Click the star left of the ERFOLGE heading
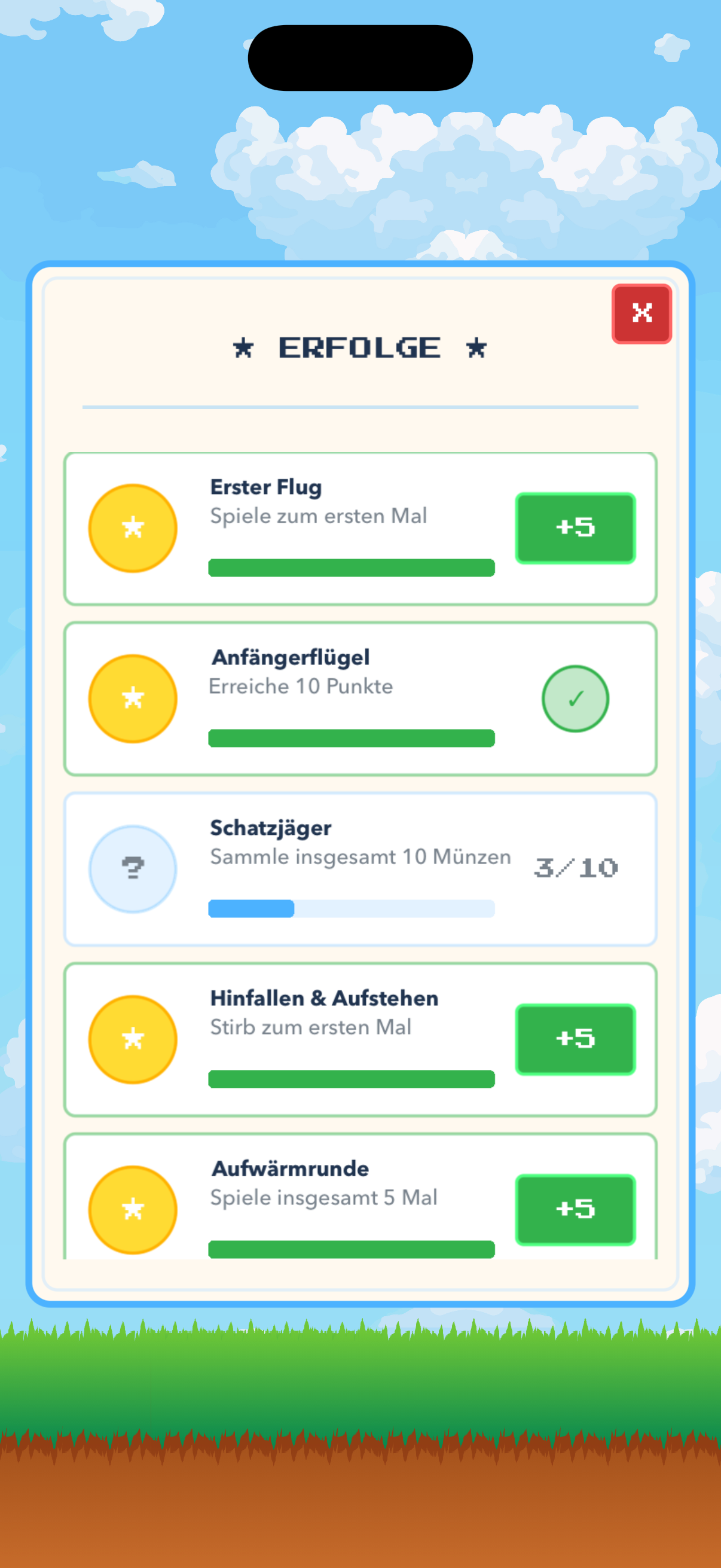 point(243,348)
